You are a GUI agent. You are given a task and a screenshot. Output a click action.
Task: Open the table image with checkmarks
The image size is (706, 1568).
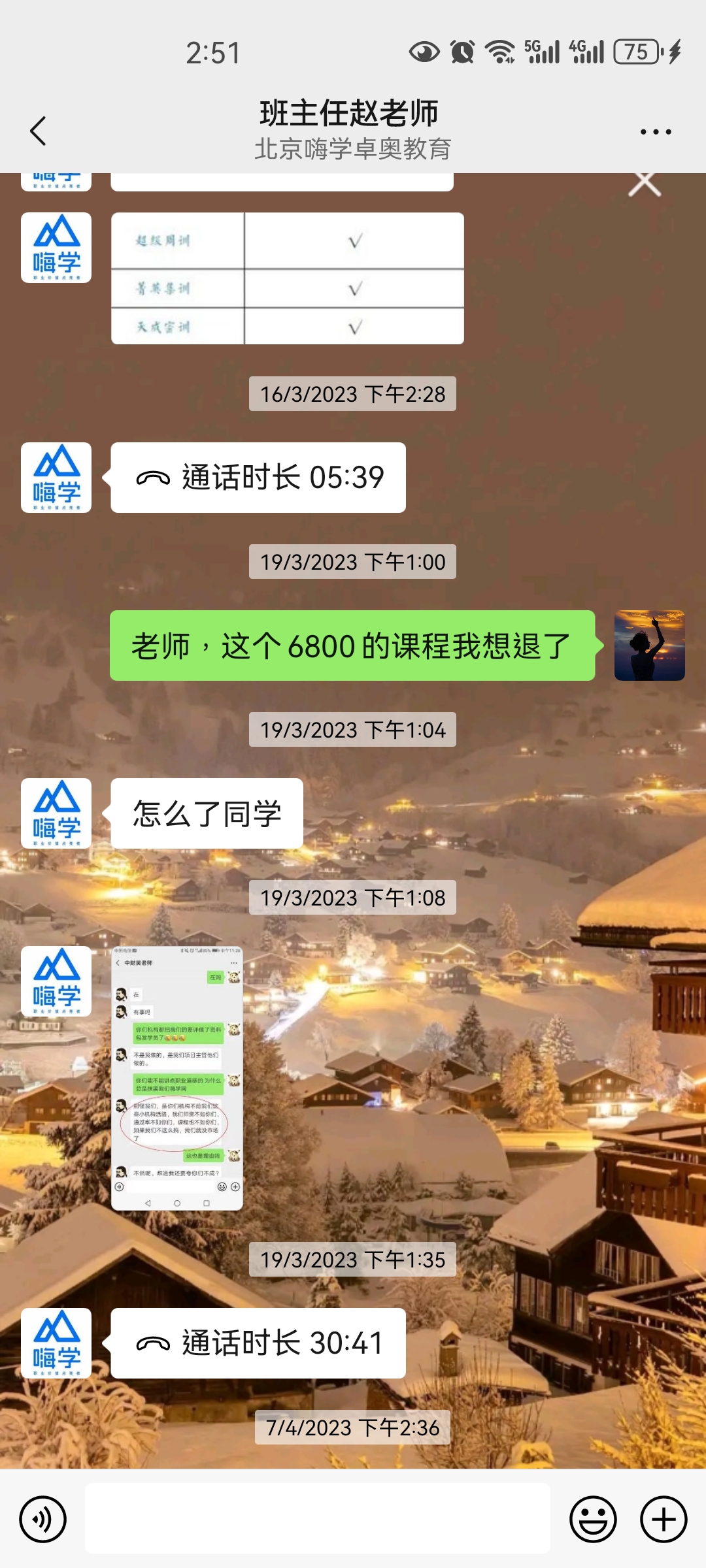coord(288,278)
